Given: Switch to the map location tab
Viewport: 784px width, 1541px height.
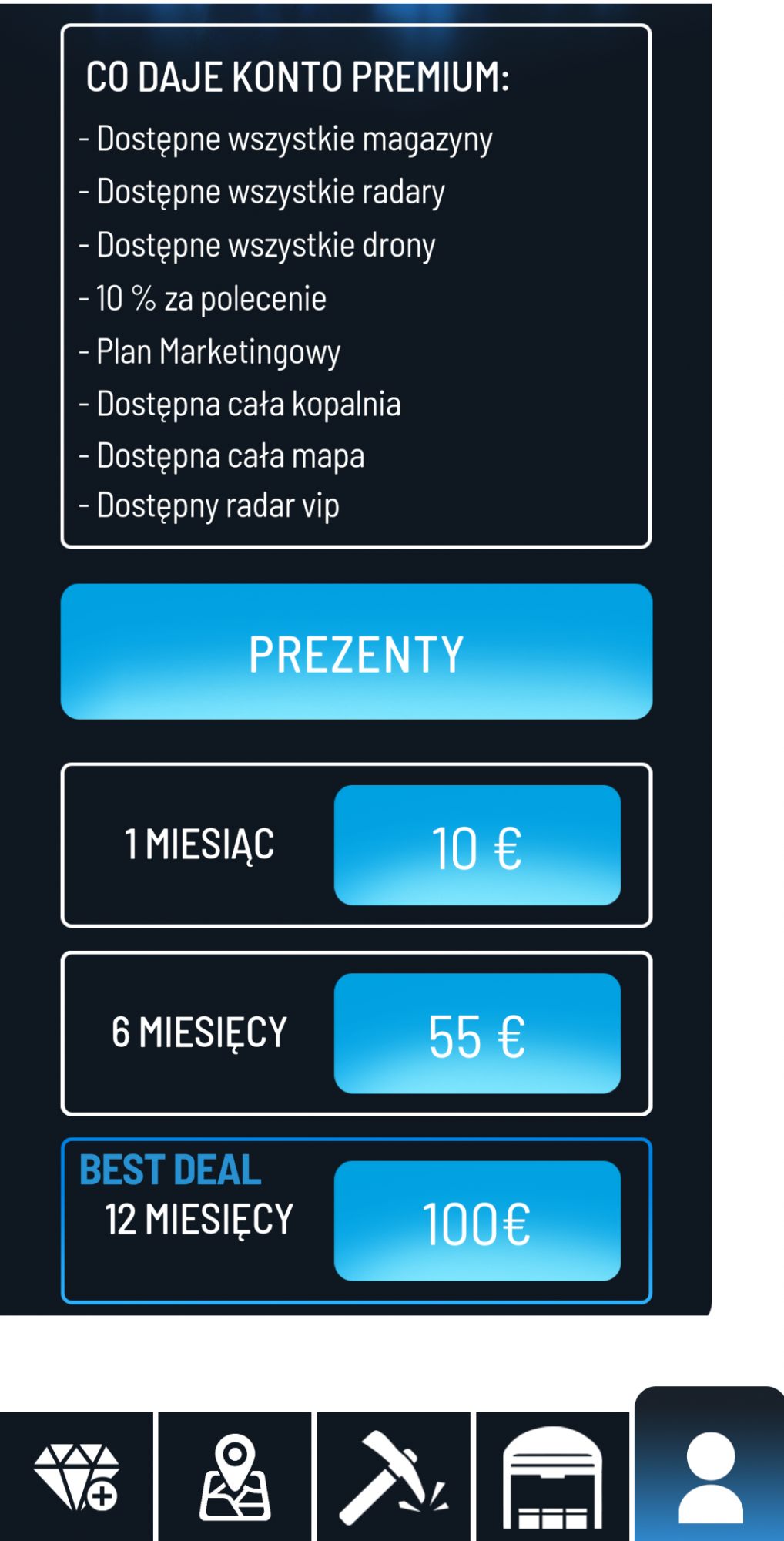Looking at the screenshot, I should pyautogui.click(x=235, y=1476).
